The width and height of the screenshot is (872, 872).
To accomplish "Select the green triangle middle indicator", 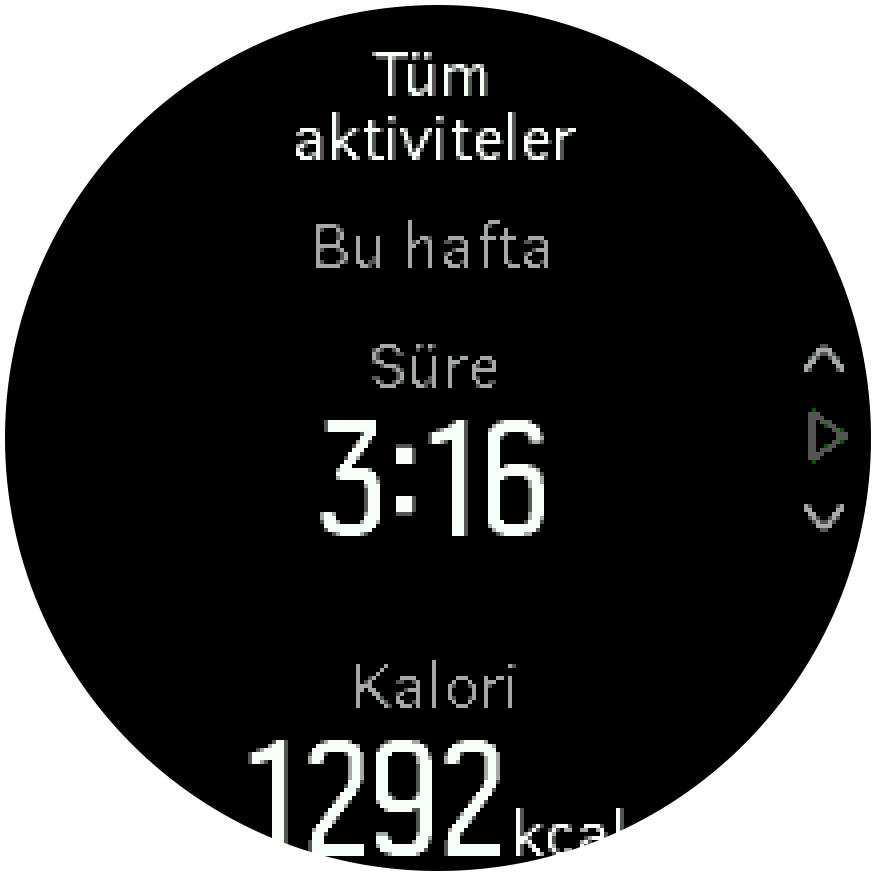I will pyautogui.click(x=826, y=437).
